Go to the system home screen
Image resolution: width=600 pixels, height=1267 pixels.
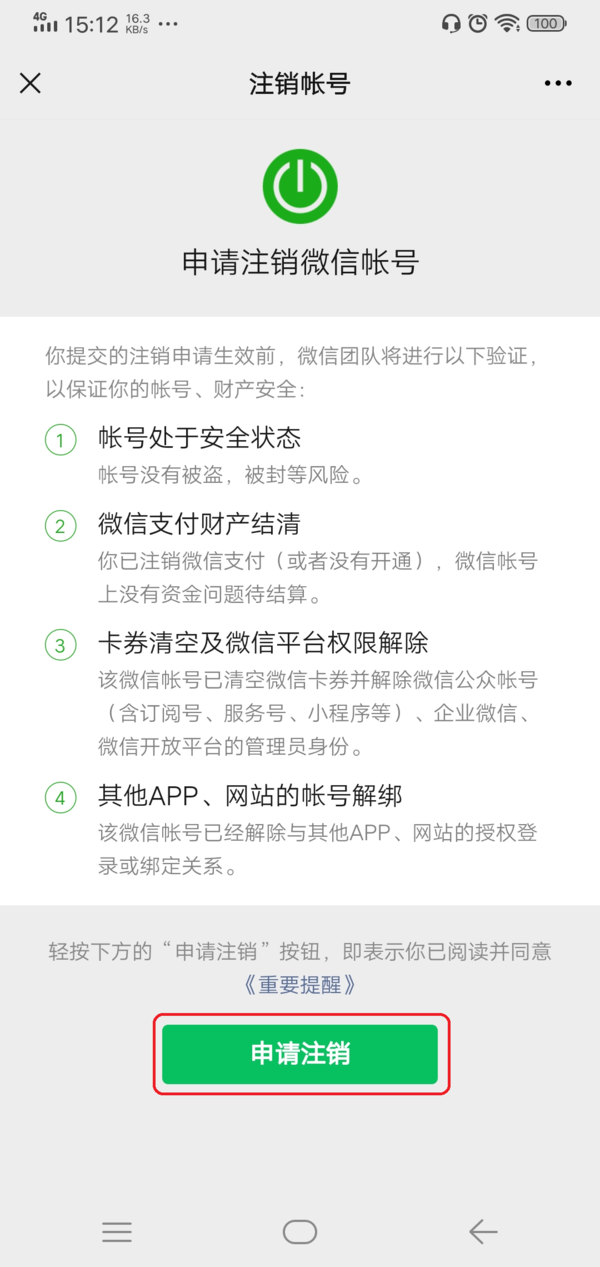pyautogui.click(x=300, y=1232)
